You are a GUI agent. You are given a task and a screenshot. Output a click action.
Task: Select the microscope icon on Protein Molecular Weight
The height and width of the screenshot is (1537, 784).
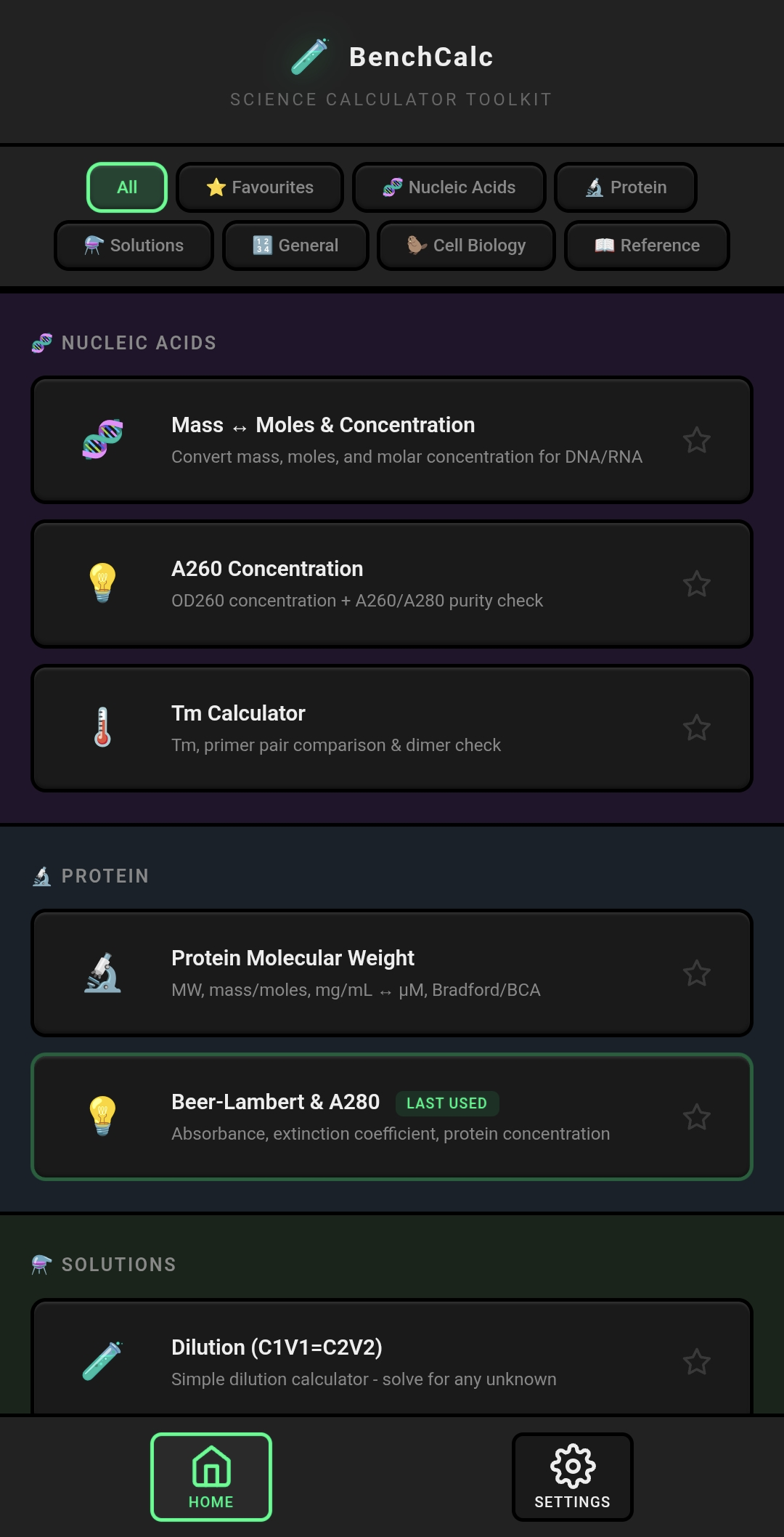point(104,973)
